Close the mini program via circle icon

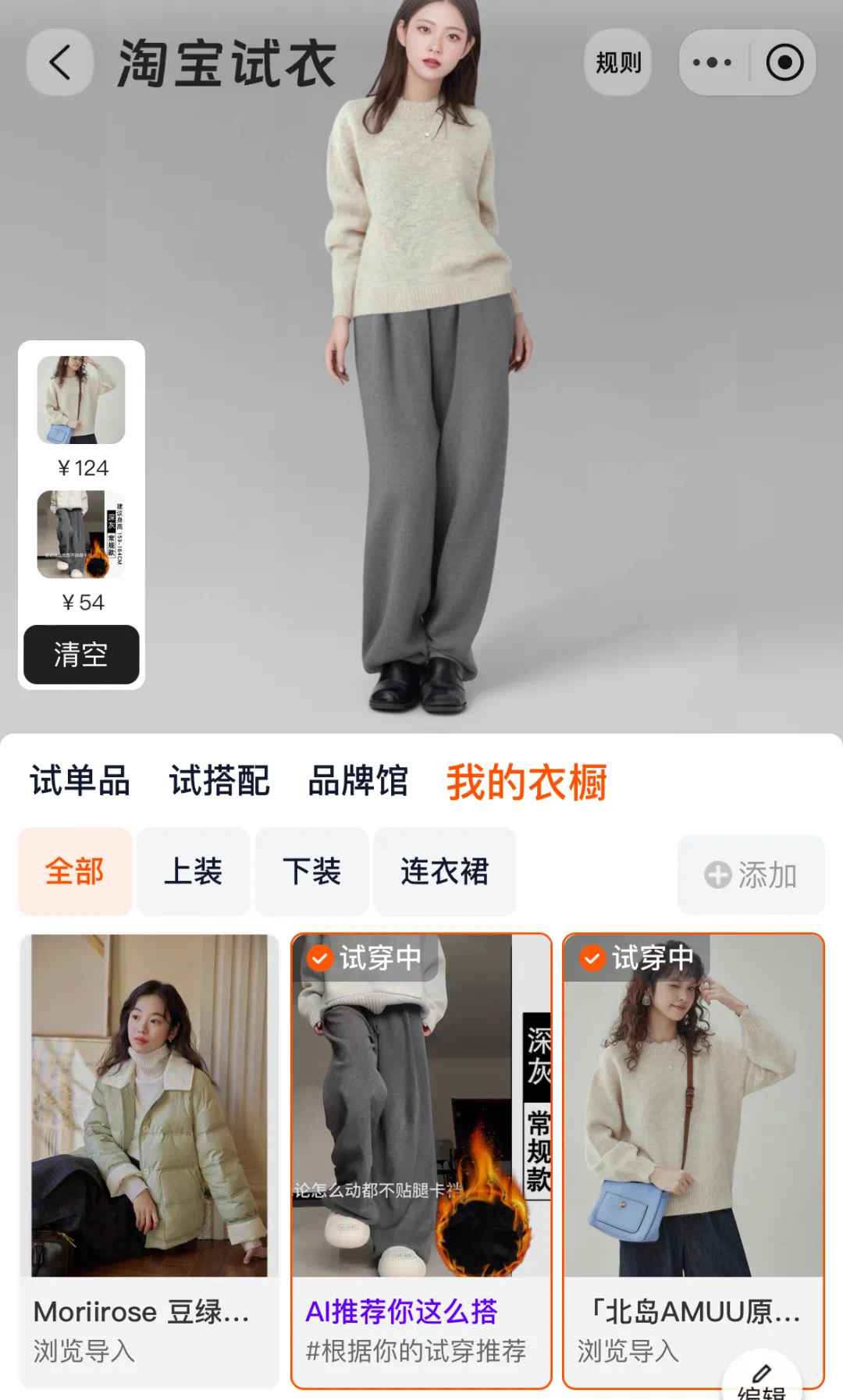pyautogui.click(x=784, y=62)
